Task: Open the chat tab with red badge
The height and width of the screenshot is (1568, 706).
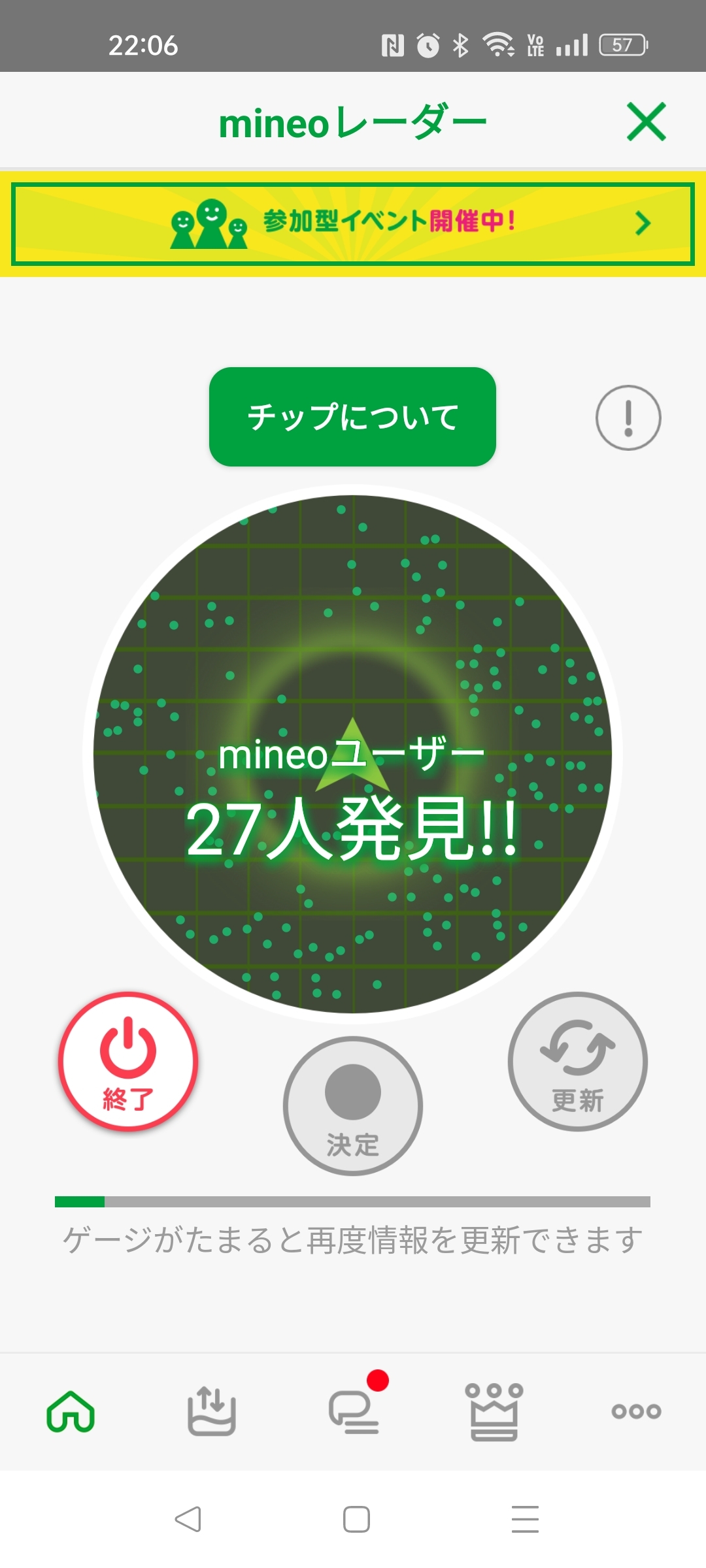Action: (354, 1411)
